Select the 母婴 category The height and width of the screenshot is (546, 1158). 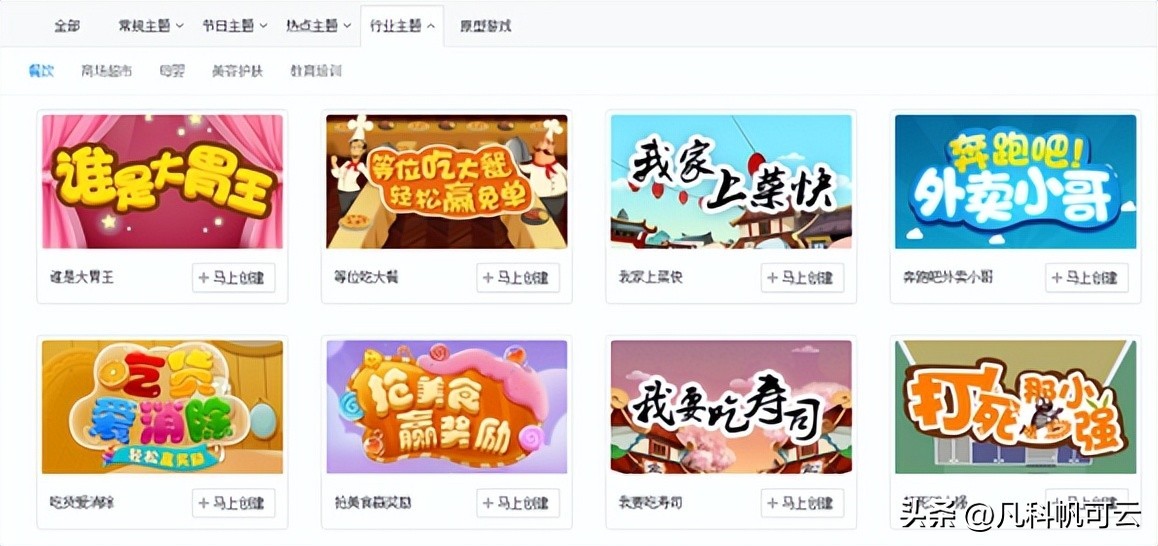(172, 71)
